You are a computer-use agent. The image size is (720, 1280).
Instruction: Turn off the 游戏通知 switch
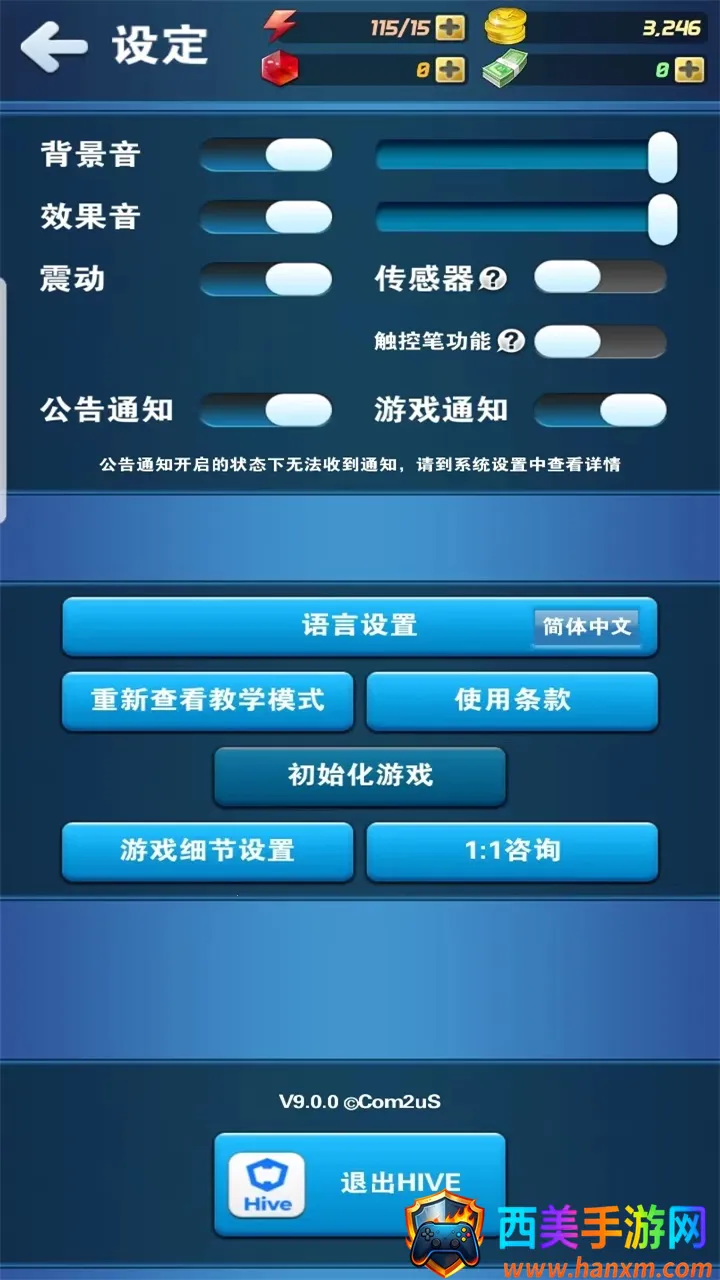click(600, 410)
